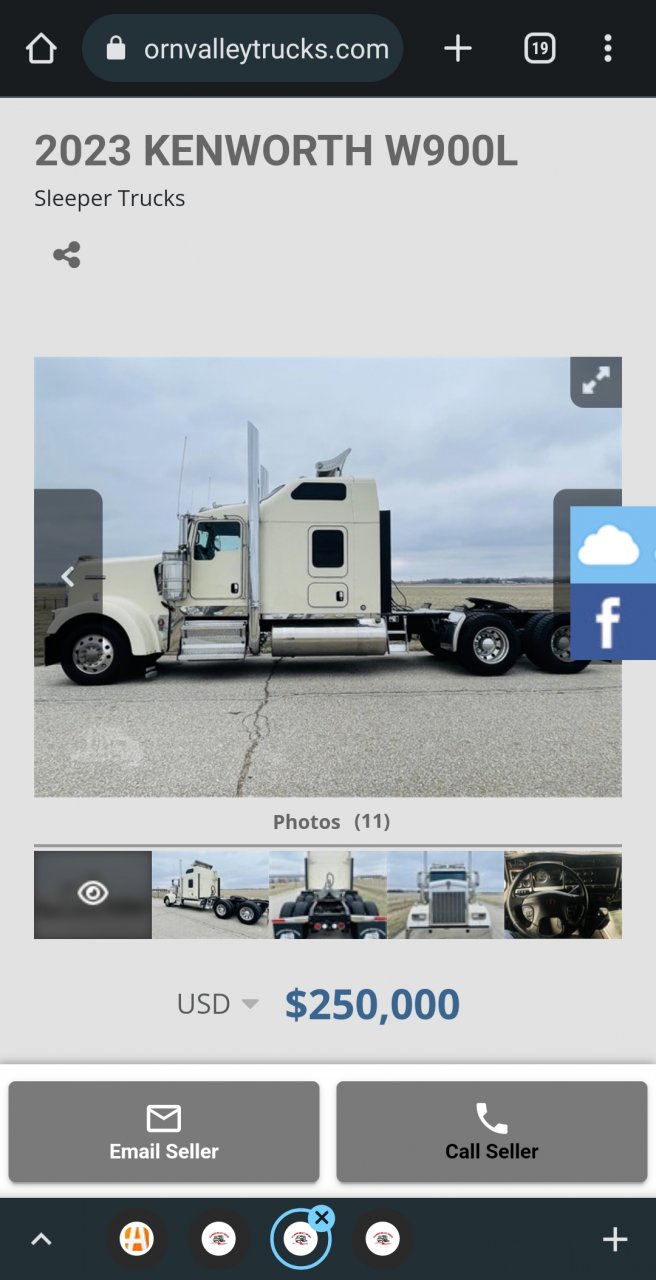The image size is (656, 1280).
Task: Open the Facebook side button
Action: click(612, 622)
